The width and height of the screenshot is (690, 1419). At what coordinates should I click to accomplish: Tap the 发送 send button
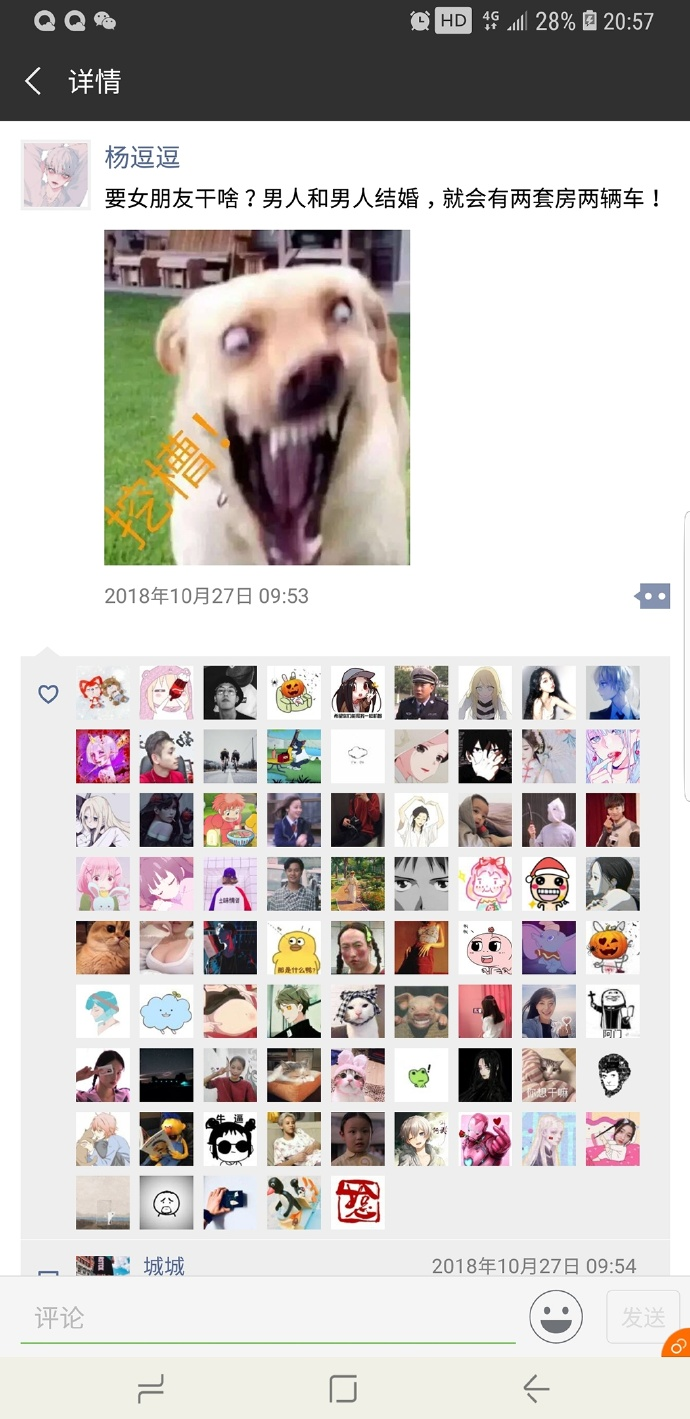click(x=643, y=1317)
